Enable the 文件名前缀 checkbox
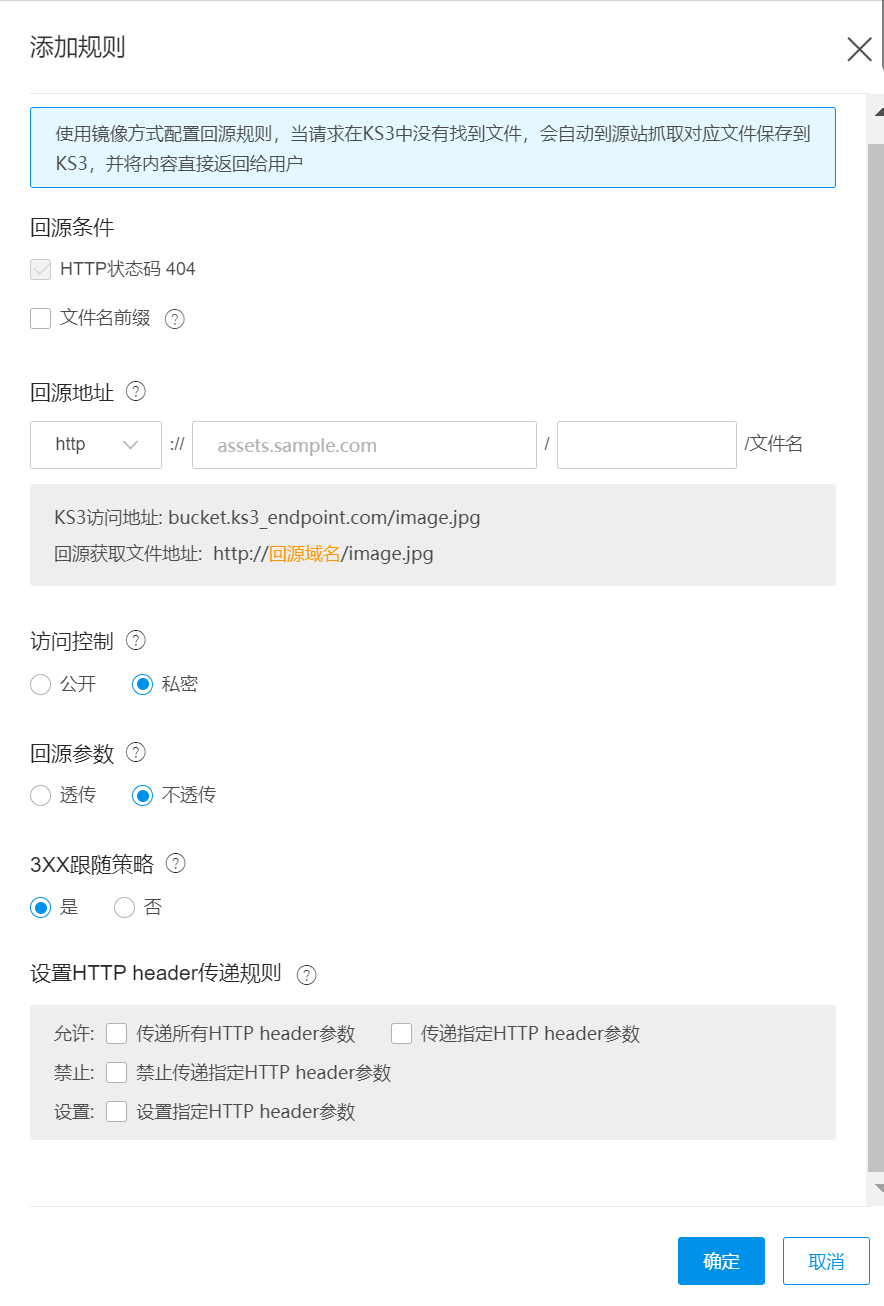 41,319
